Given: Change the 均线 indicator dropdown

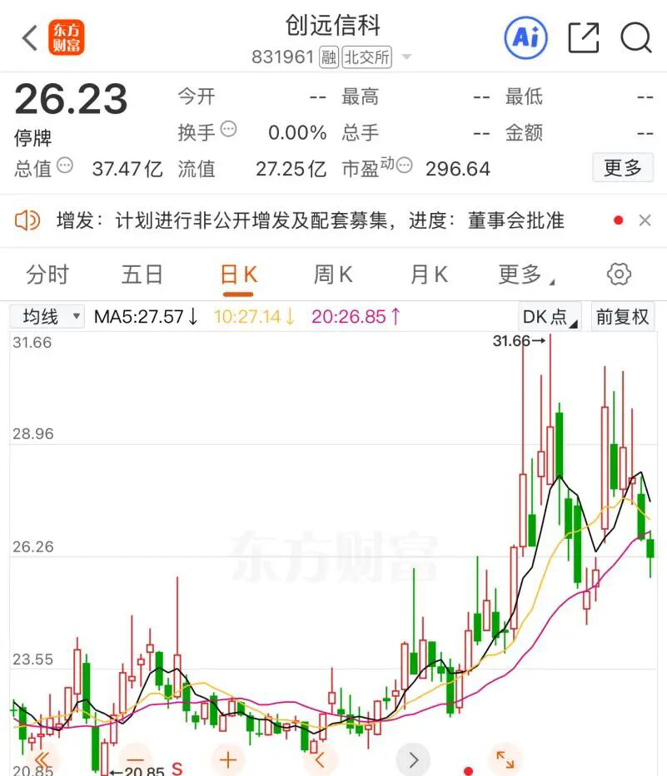Looking at the screenshot, I should (x=47, y=317).
